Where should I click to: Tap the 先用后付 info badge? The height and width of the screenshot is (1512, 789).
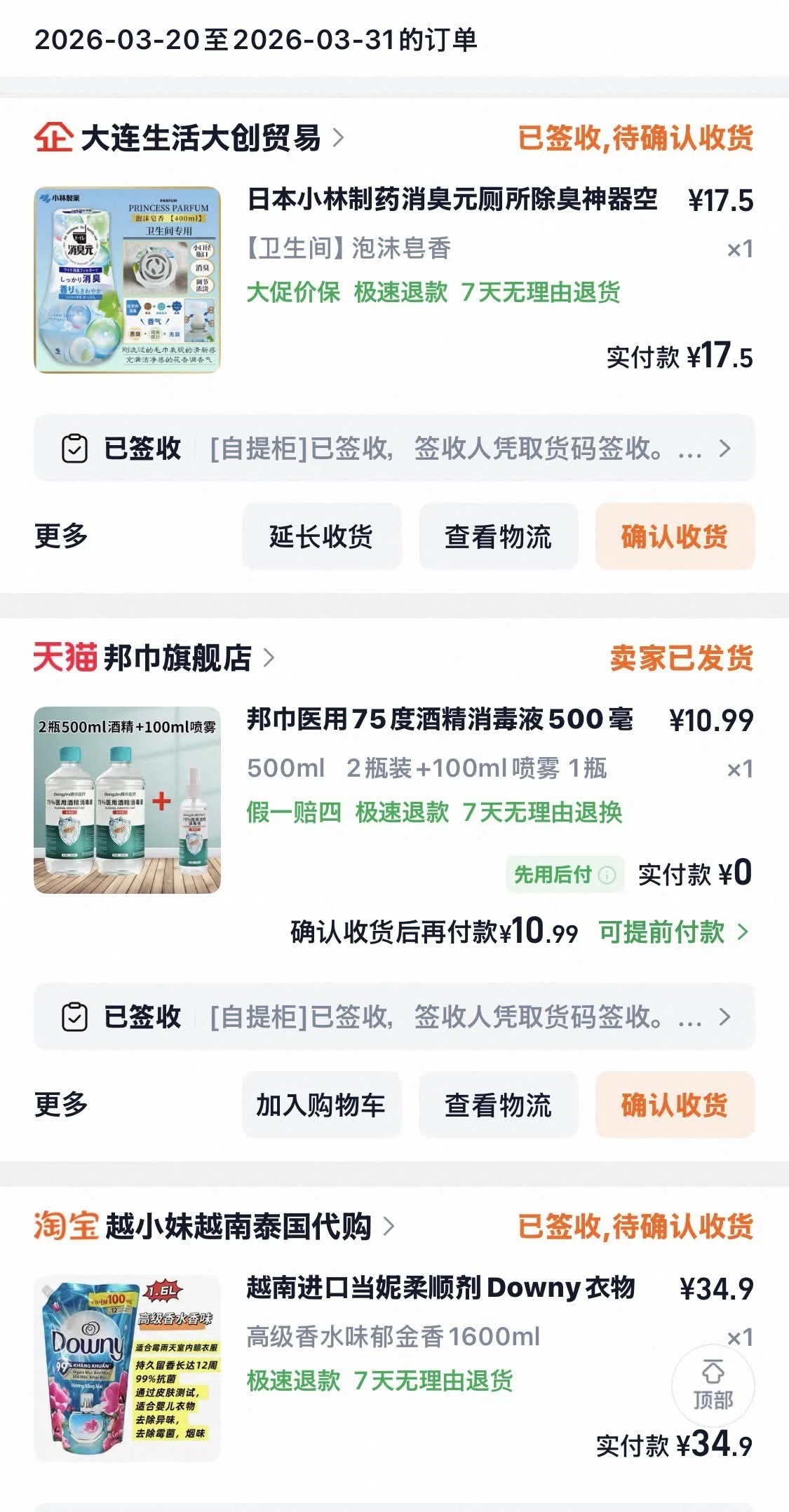[x=565, y=874]
